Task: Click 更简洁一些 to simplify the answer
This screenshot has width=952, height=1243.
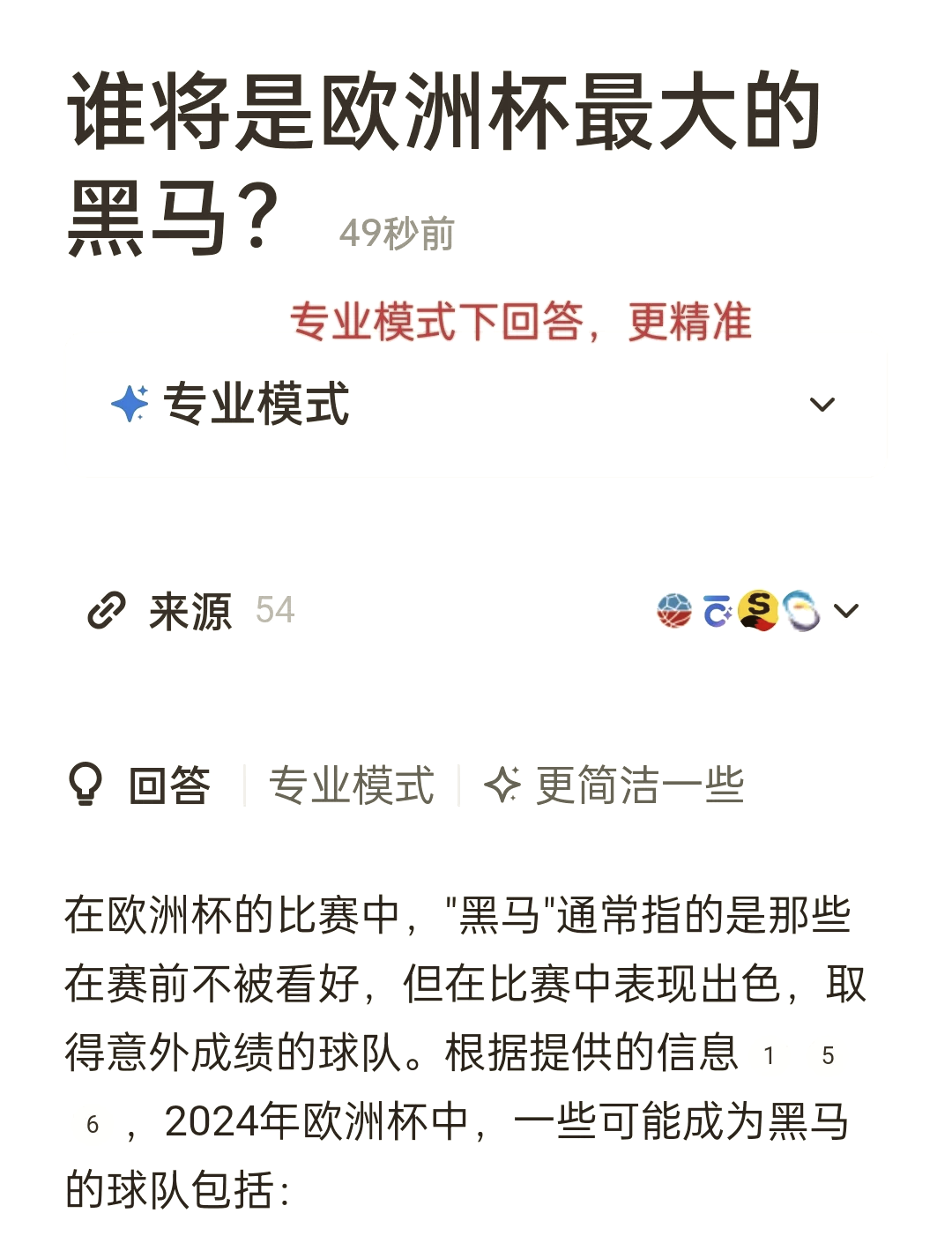Action: 638,787
